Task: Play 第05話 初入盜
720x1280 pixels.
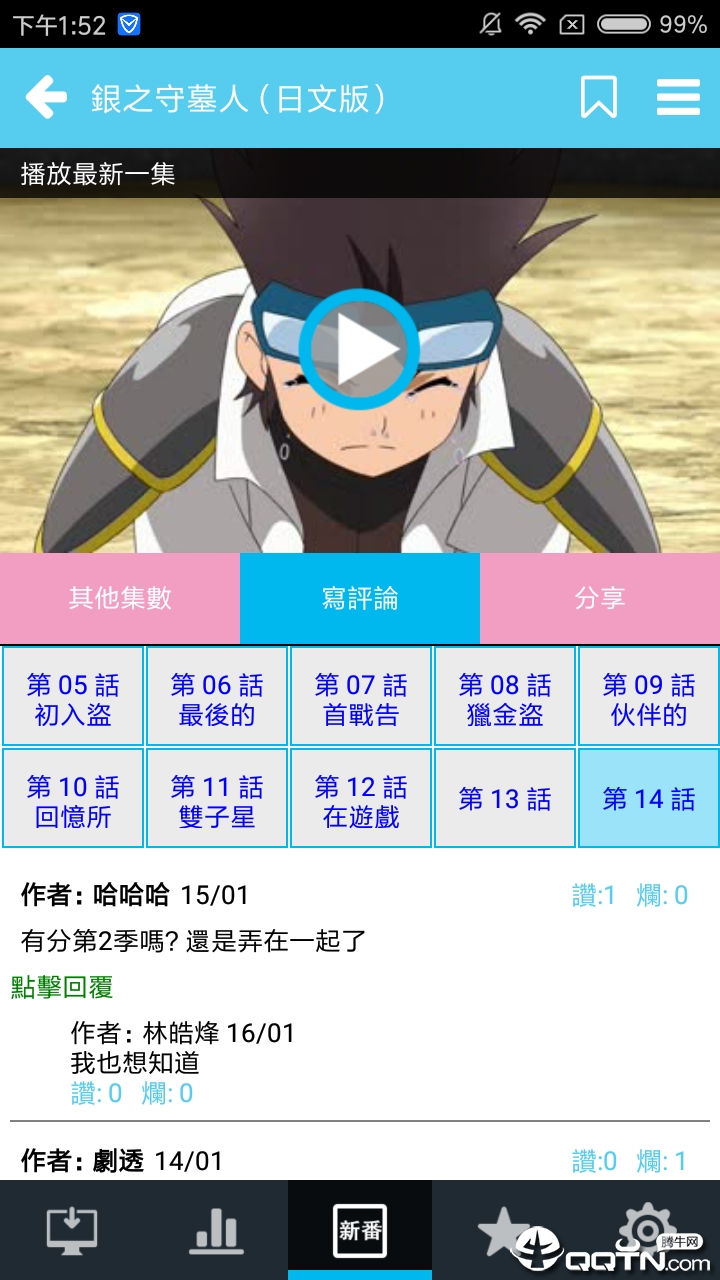Action: 72,696
